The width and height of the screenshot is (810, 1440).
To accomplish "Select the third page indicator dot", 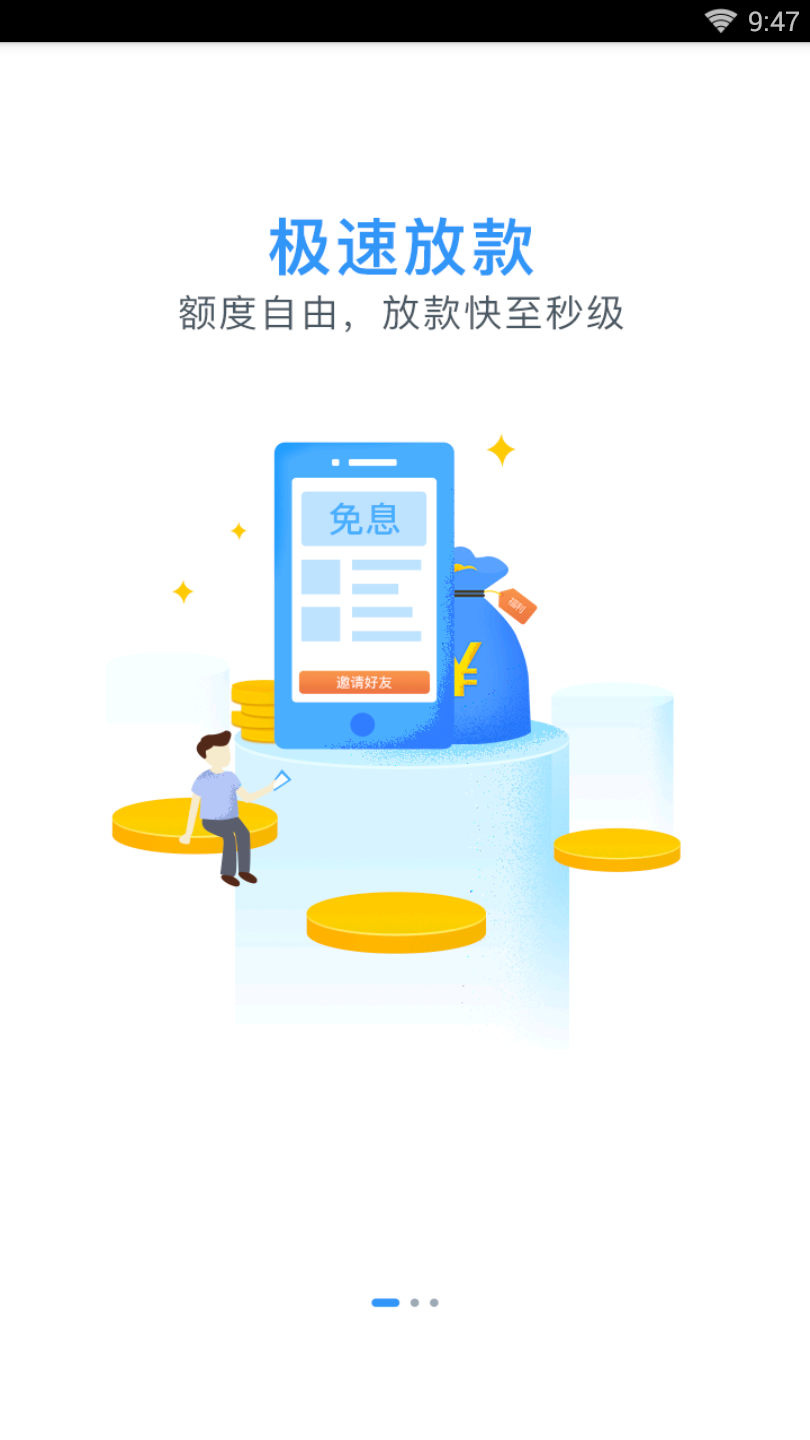I will click(x=434, y=1302).
